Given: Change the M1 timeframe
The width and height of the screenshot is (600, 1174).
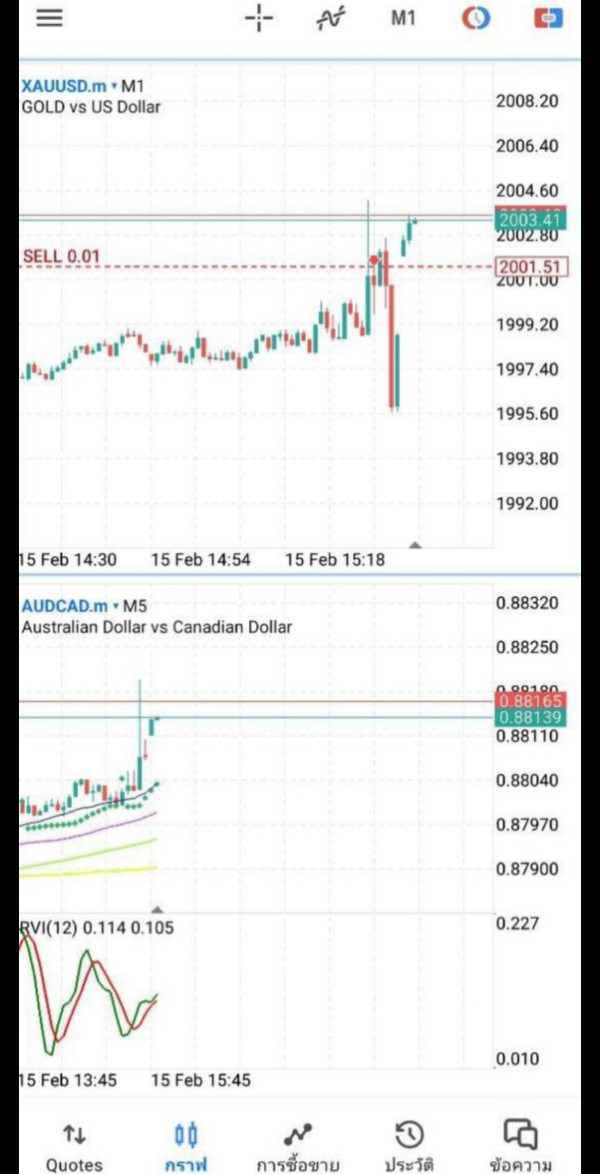Looking at the screenshot, I should [403, 18].
